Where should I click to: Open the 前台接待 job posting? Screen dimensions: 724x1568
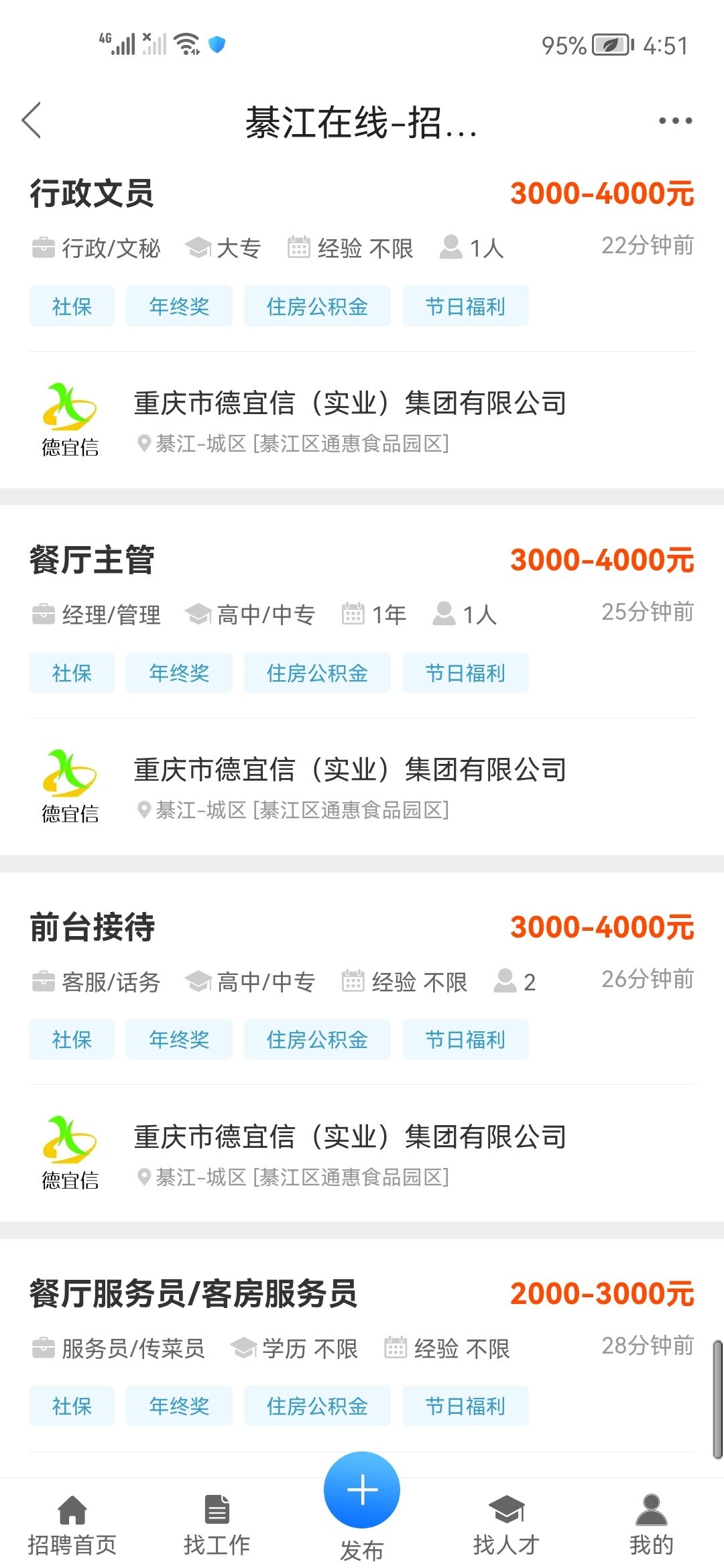92,927
